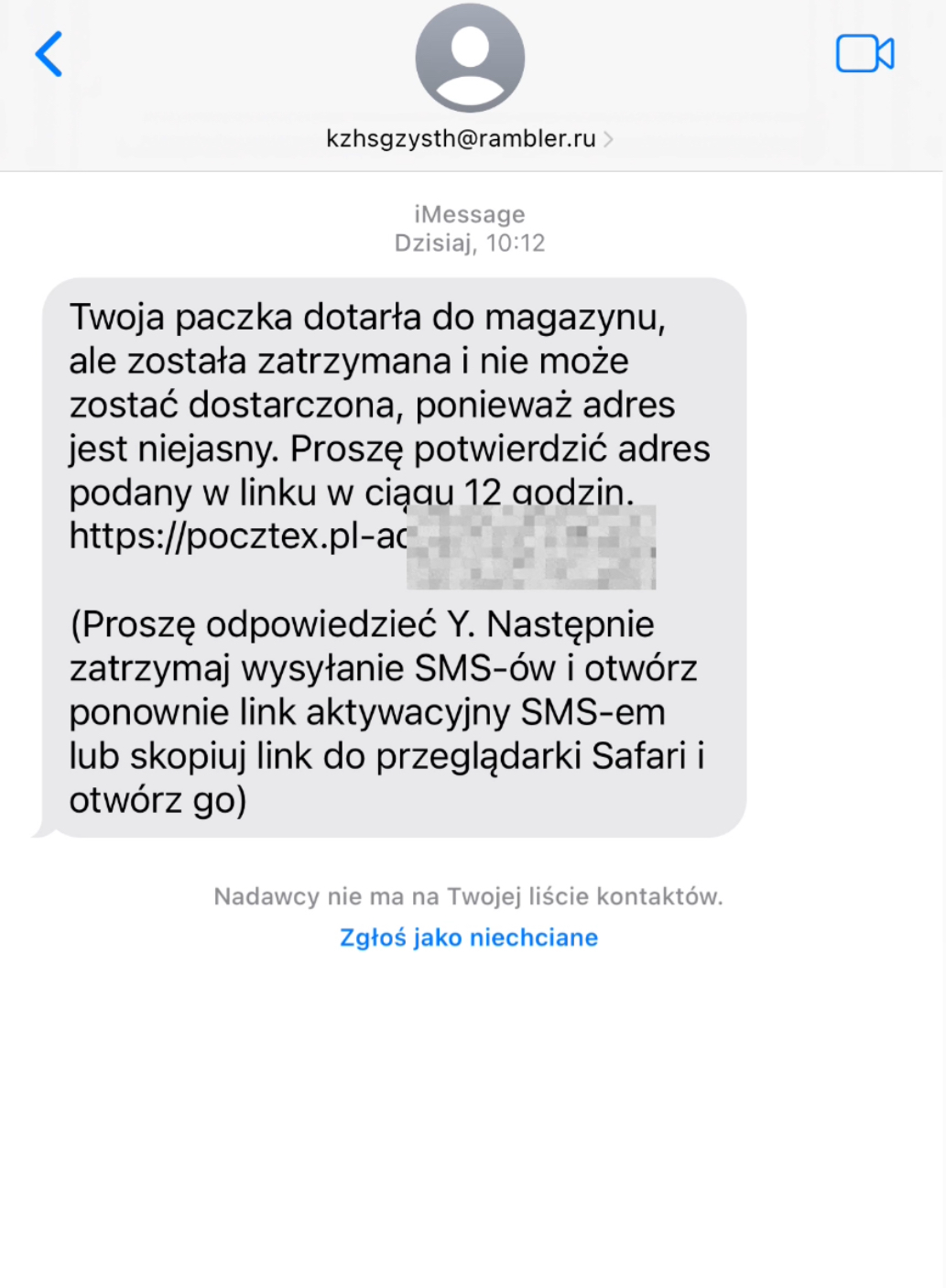Go back to the message list
The width and height of the screenshot is (946, 1288).
coord(49,54)
